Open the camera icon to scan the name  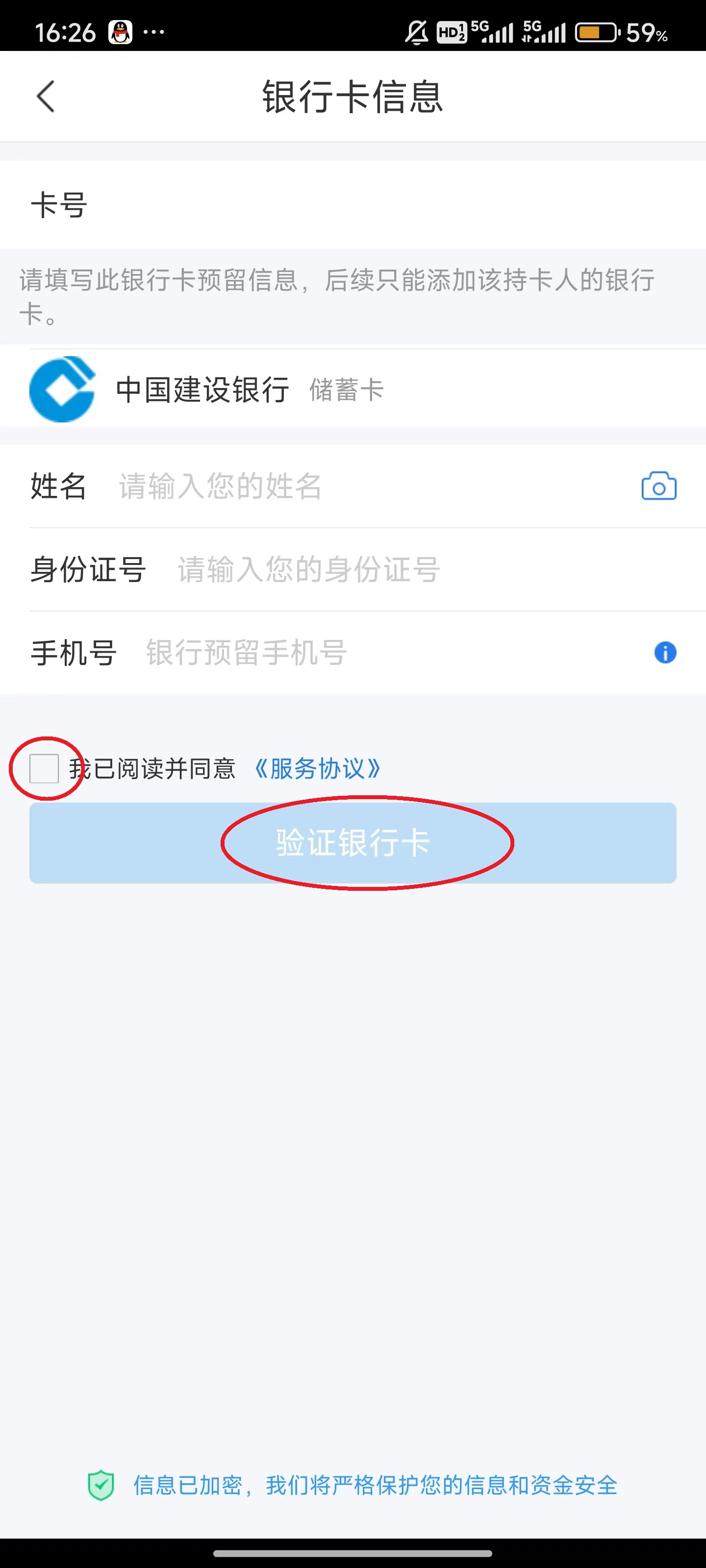pos(658,487)
